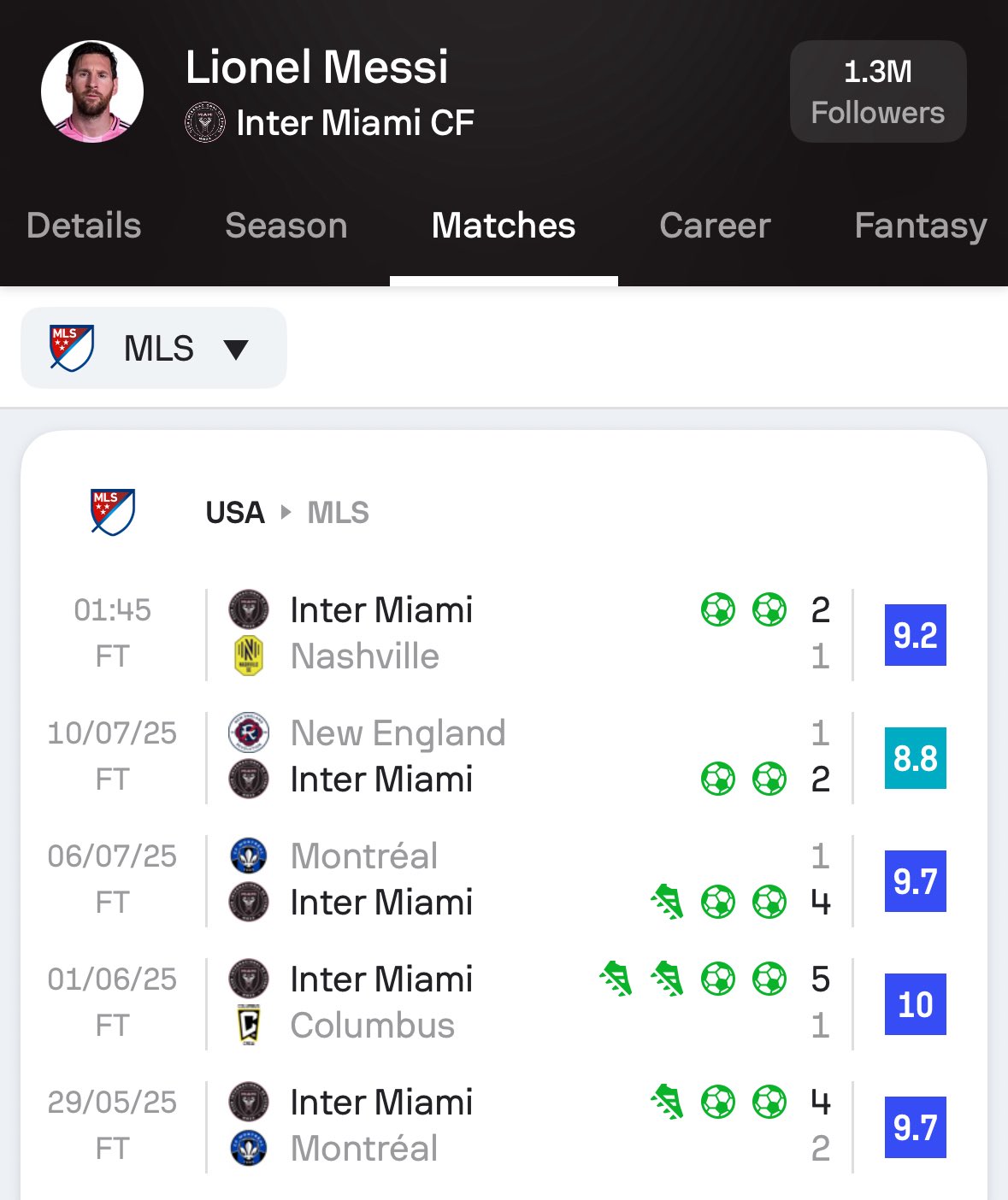Follow Lionel Messi via the Followers button
This screenshot has height=1200, width=1008.
878,91
